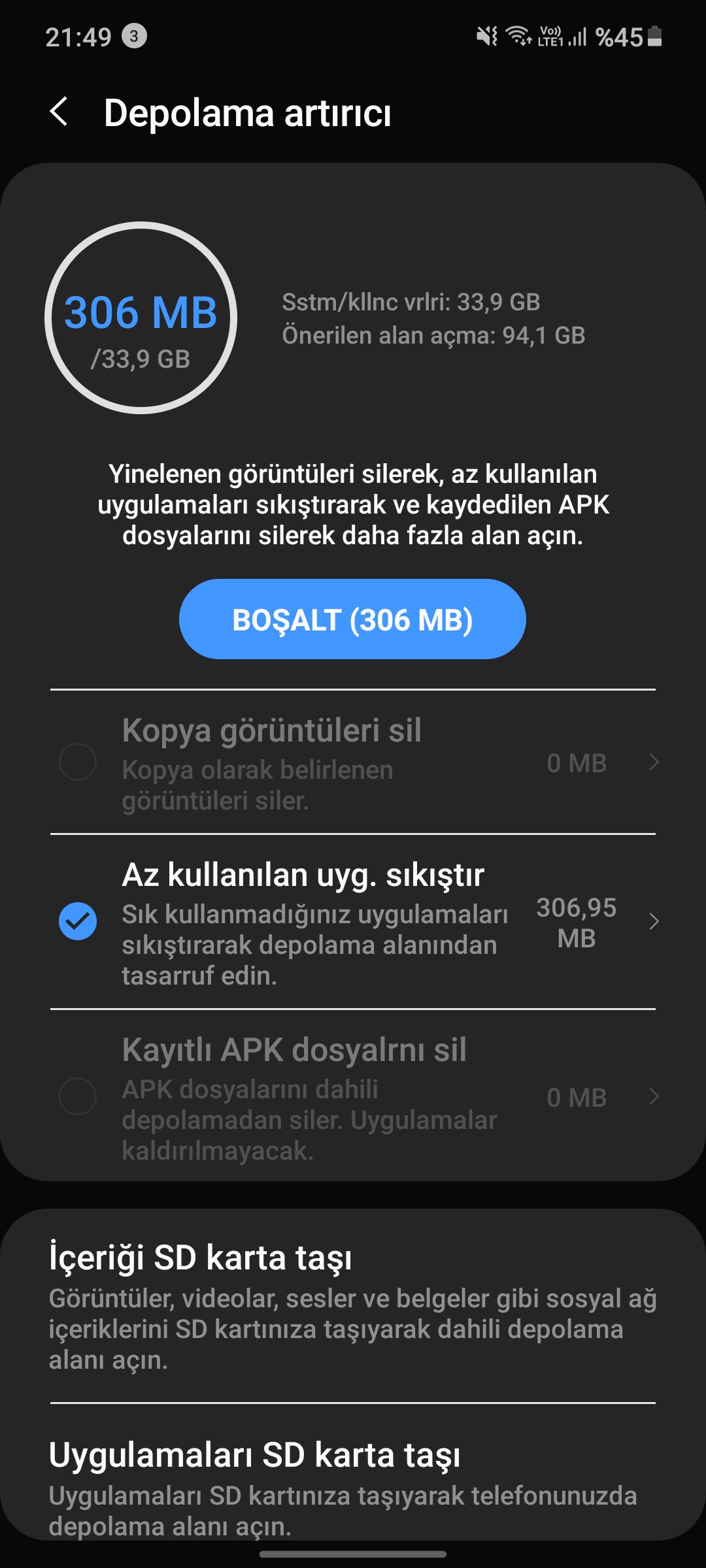This screenshot has height=1568, width=706.
Task: Uncheck Az kullanılan uyg. sıkıştır
Action: coord(78,921)
